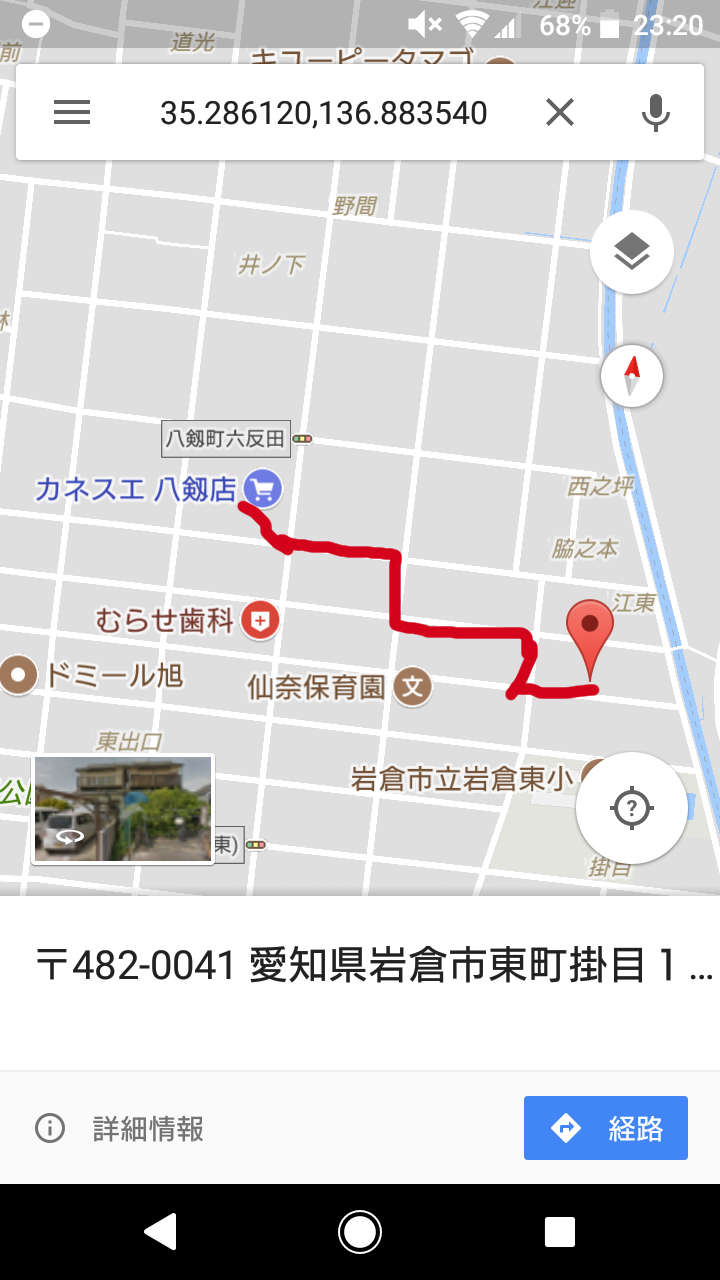This screenshot has height=1280, width=720.
Task: Select the 仙奈保育園 school marker
Action: pyautogui.click(x=412, y=687)
